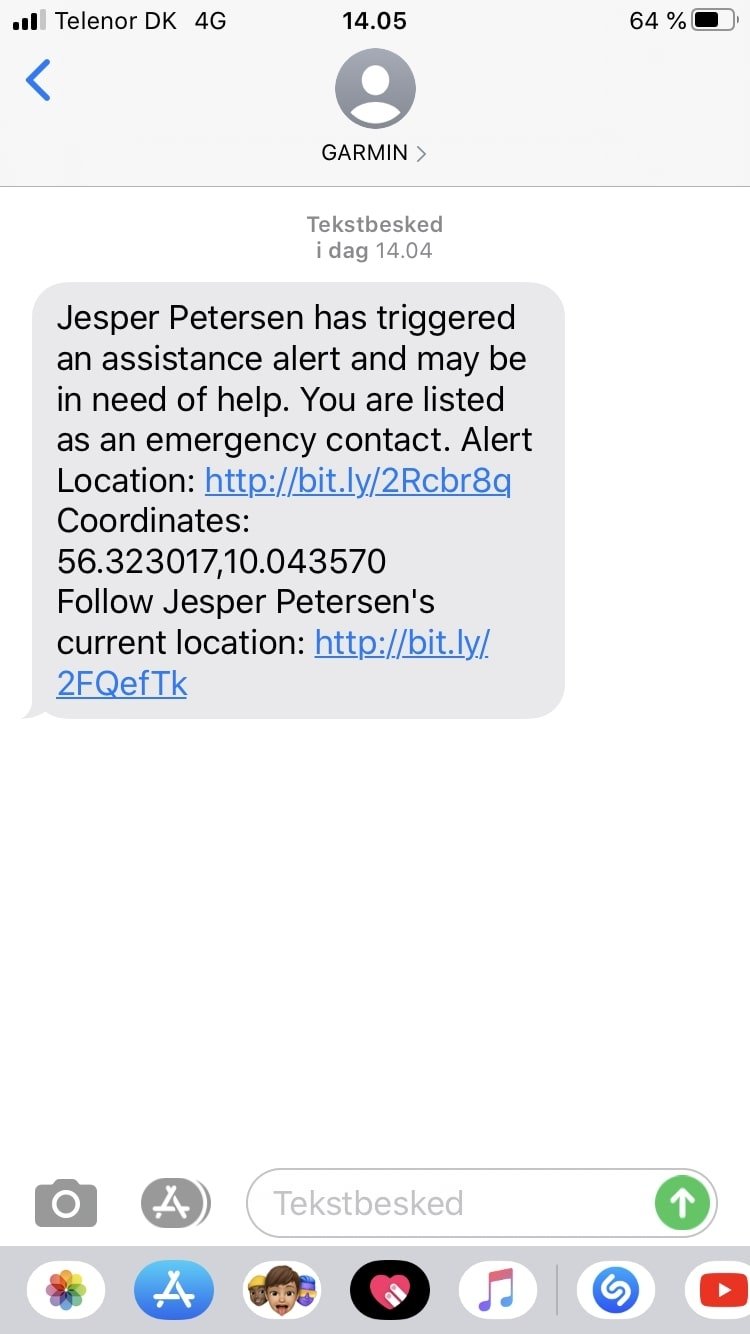
Task: Open the Music iMessage app
Action: (498, 1291)
